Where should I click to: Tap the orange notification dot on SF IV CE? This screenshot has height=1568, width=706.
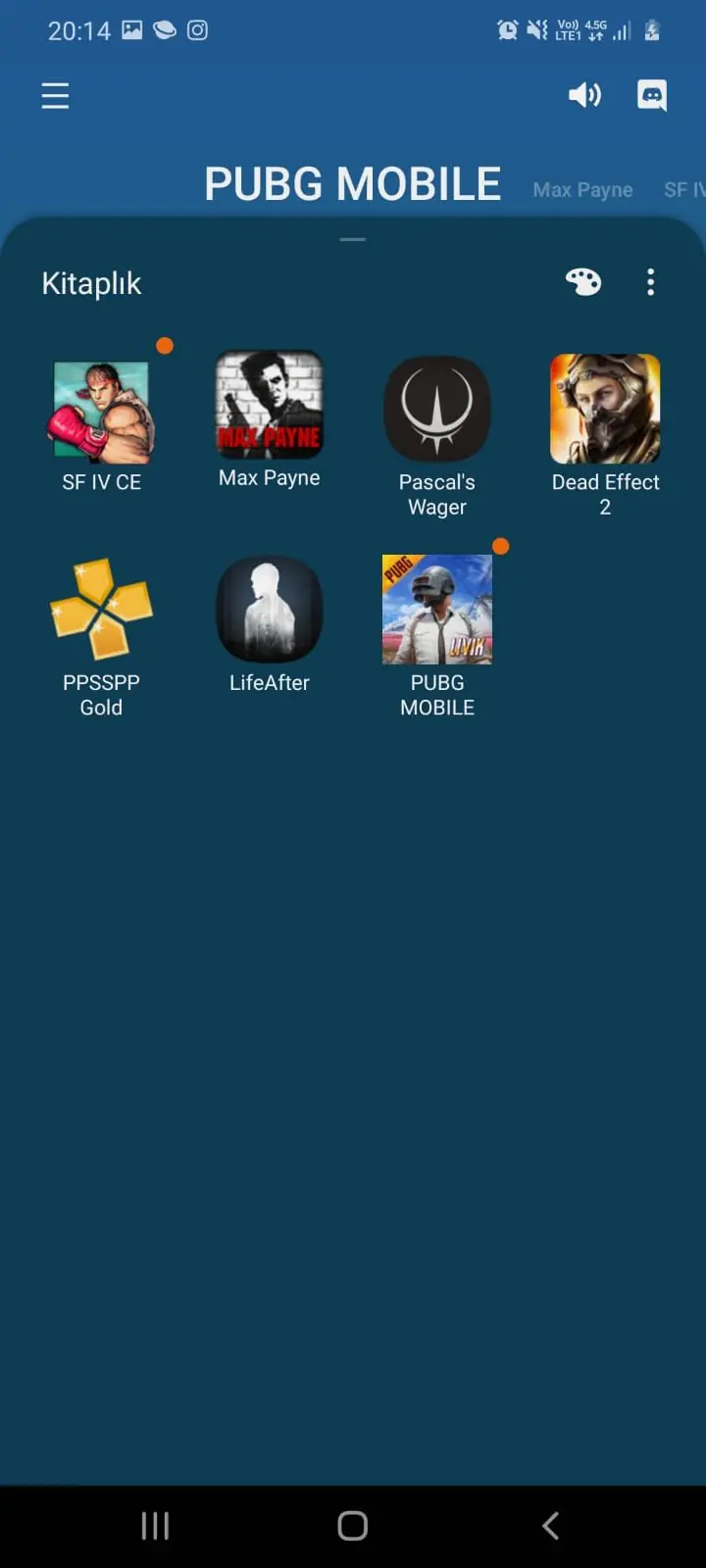point(164,345)
